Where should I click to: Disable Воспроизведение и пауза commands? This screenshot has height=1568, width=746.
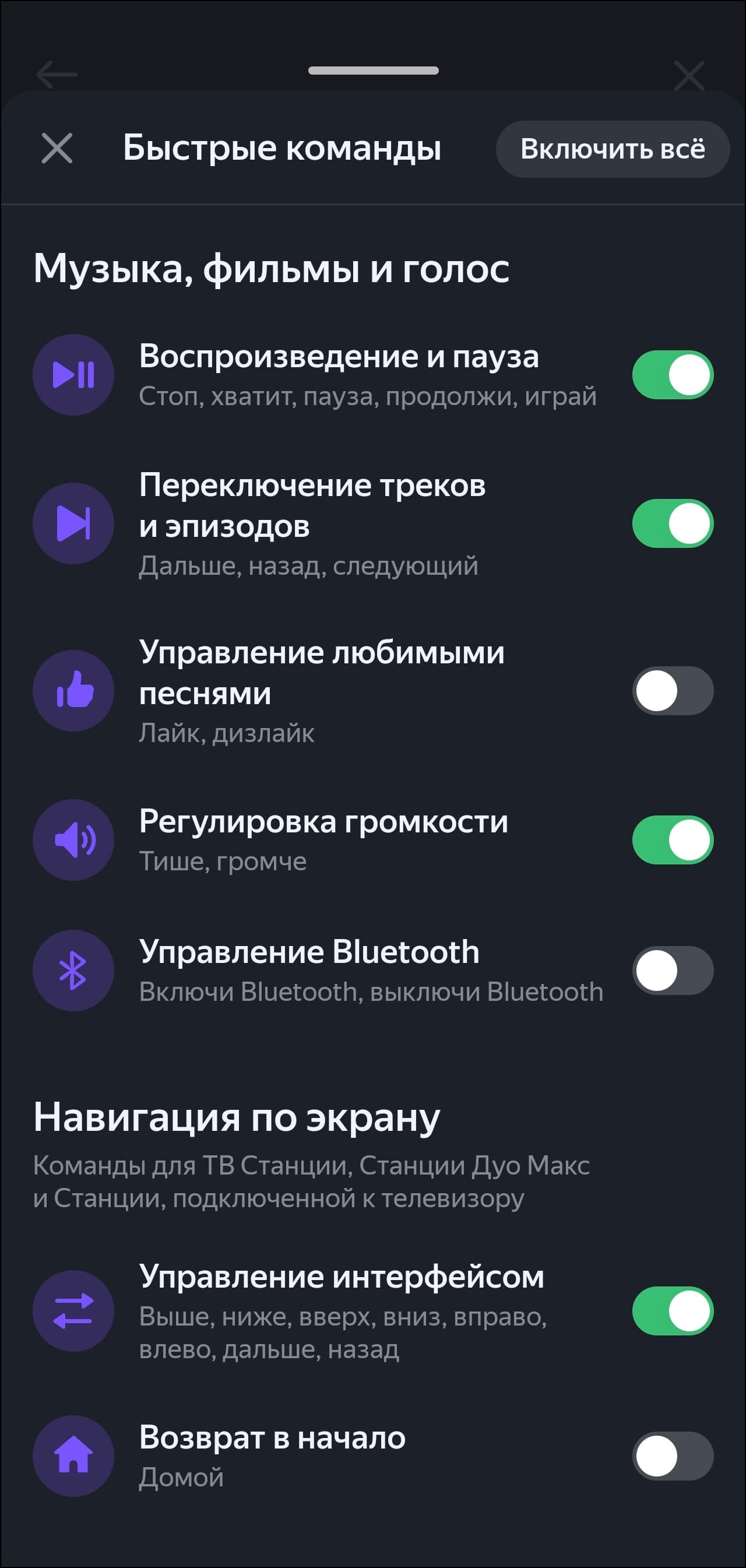[x=673, y=375]
